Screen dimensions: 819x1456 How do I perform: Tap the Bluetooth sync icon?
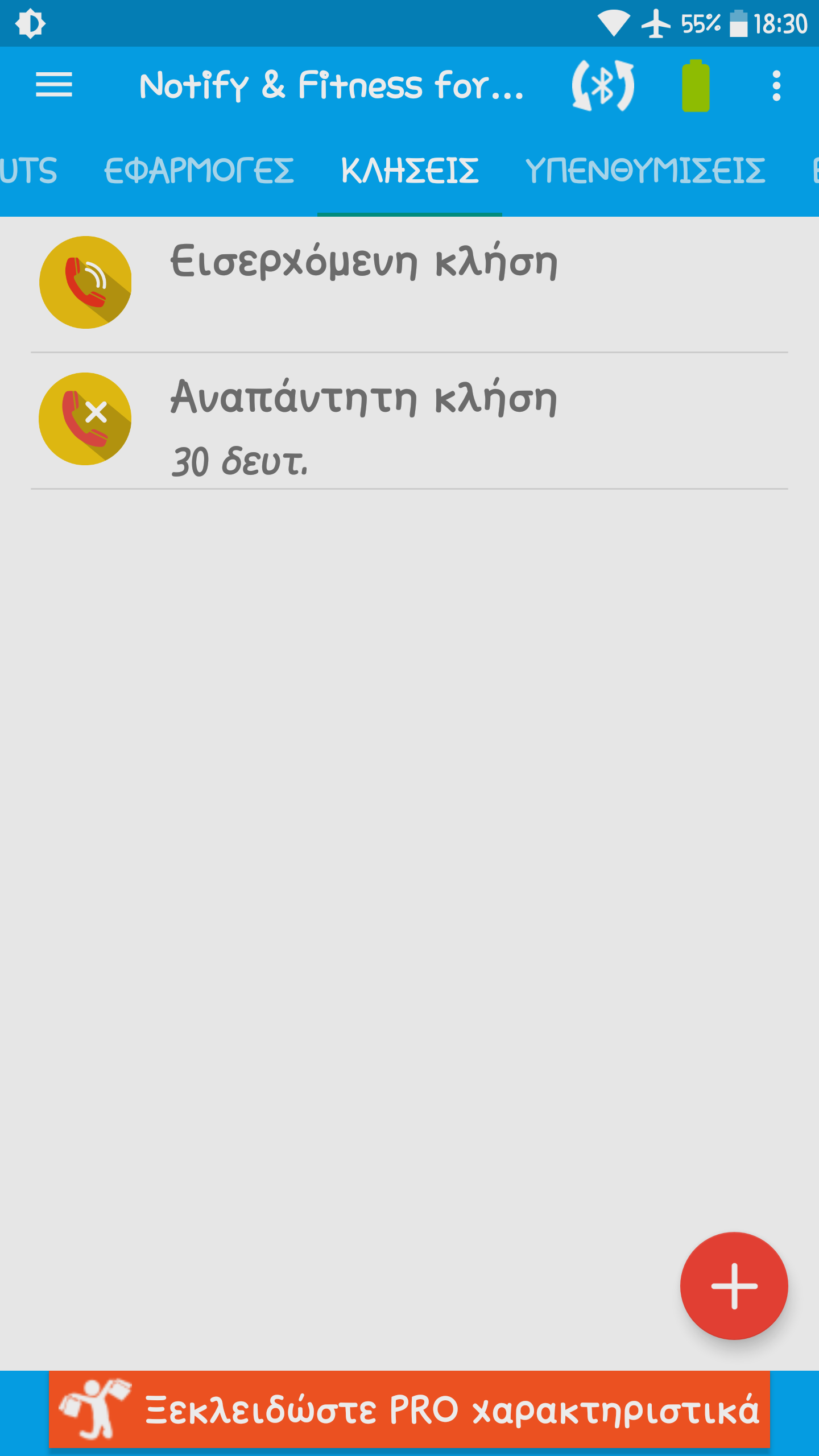pyautogui.click(x=603, y=85)
